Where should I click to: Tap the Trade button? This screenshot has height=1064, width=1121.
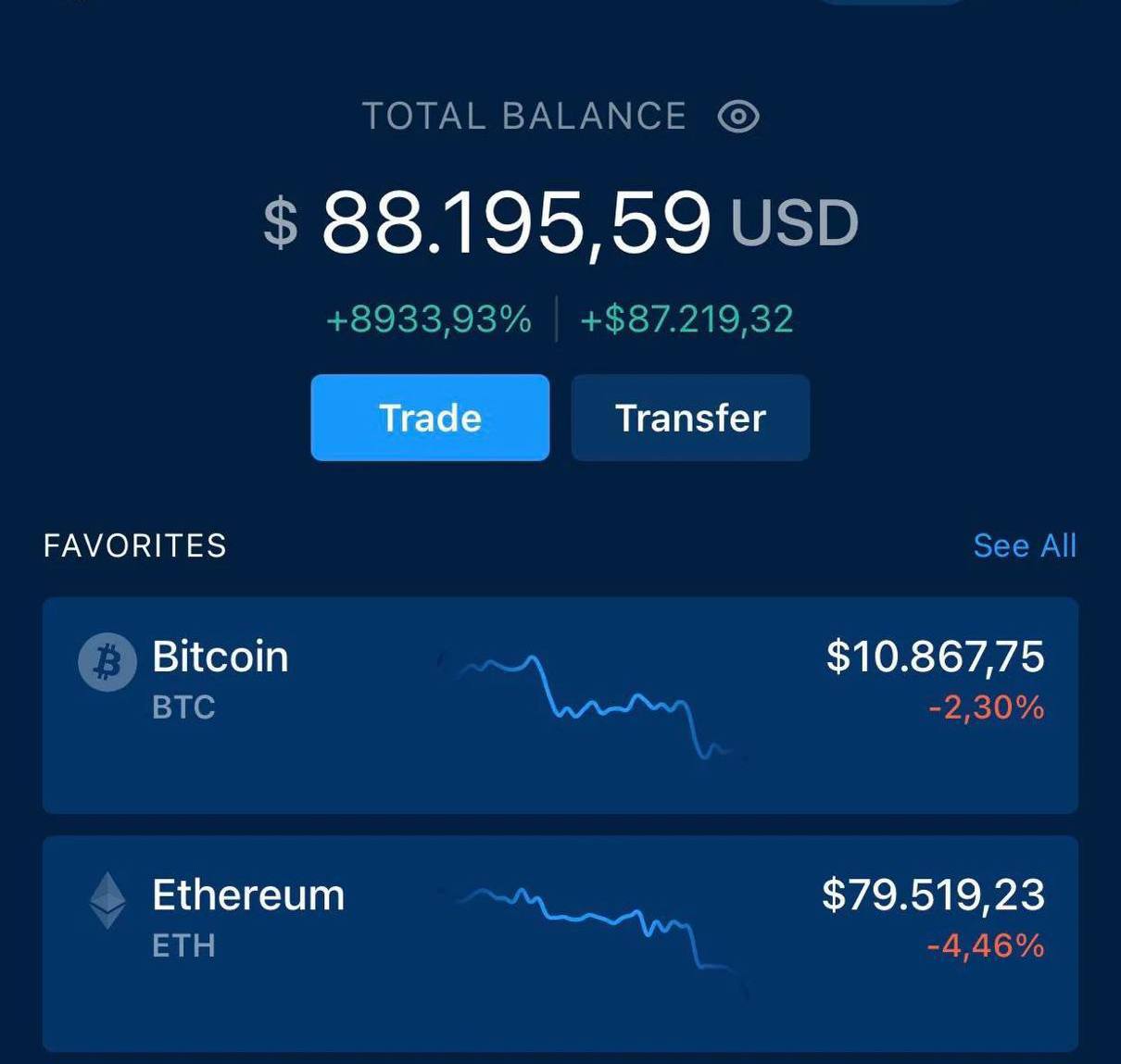[x=430, y=418]
